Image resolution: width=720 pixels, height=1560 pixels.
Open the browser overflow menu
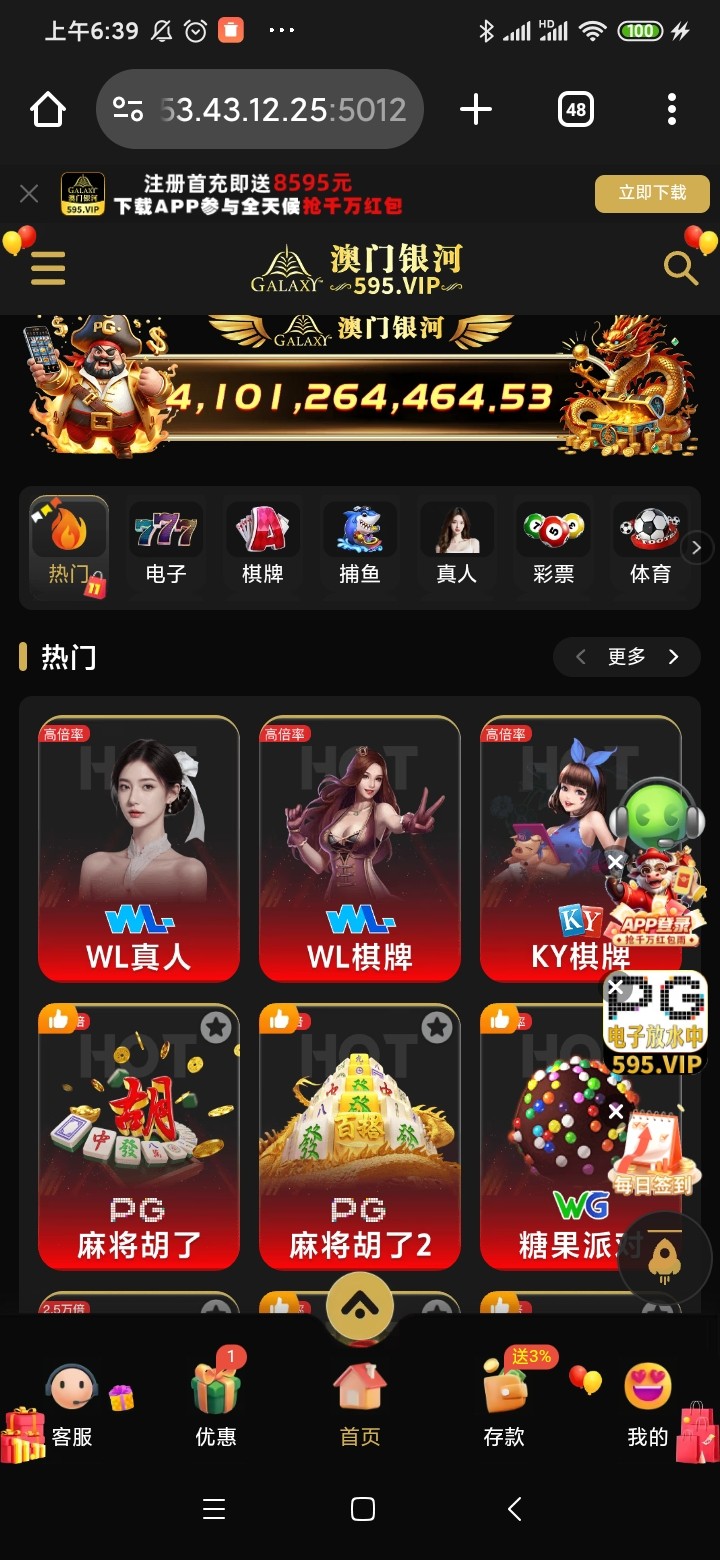(x=671, y=109)
